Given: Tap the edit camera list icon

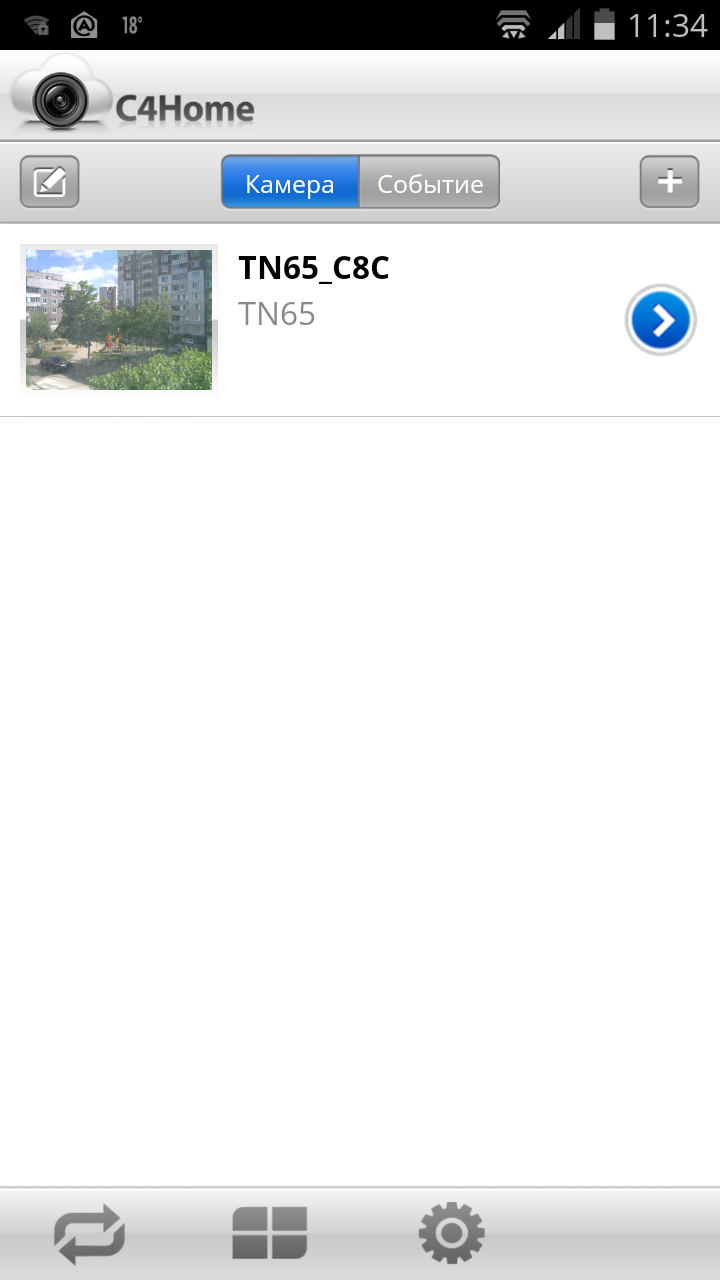Looking at the screenshot, I should (x=49, y=182).
